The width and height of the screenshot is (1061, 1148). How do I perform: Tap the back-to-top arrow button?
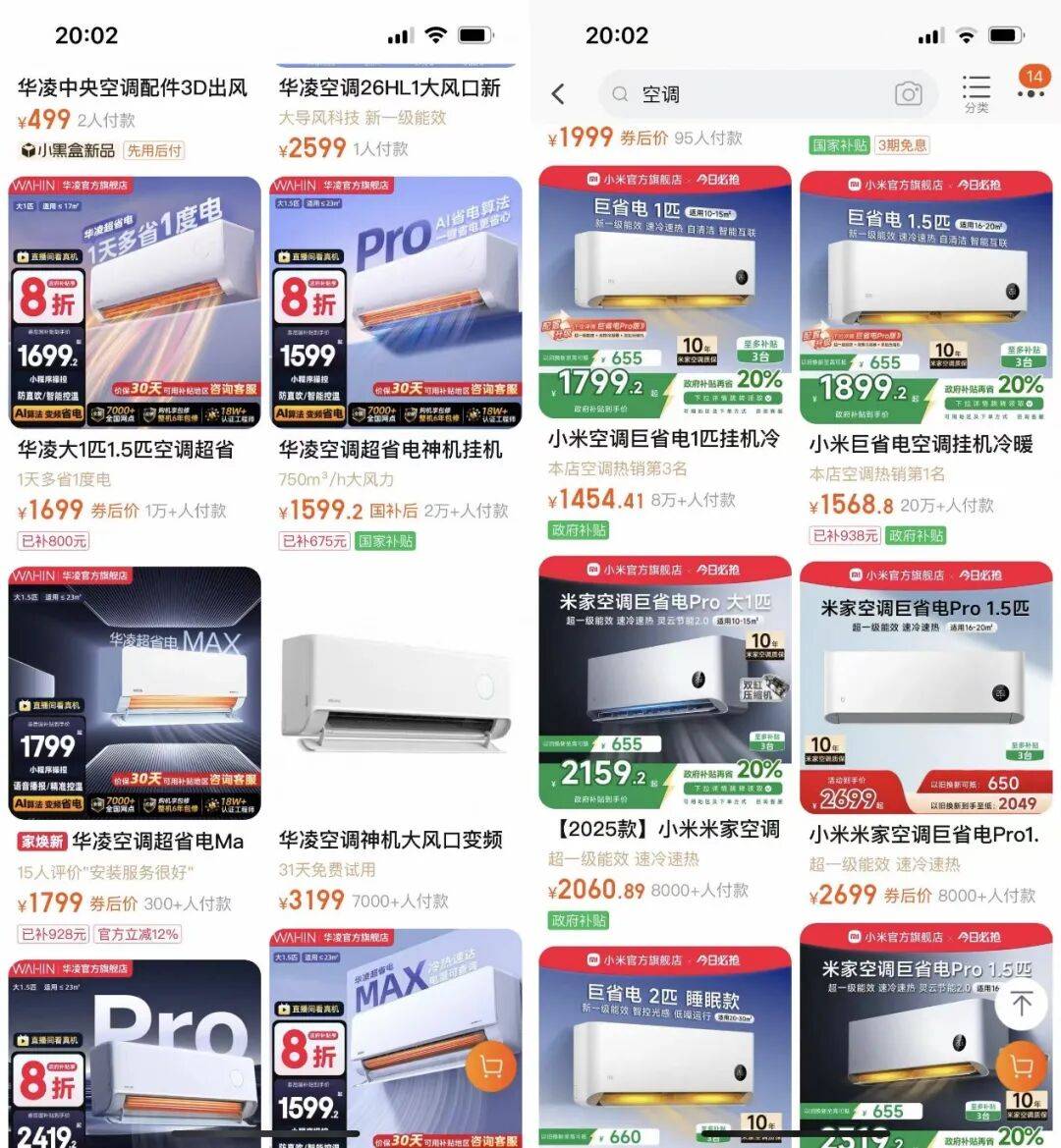(x=1022, y=1006)
